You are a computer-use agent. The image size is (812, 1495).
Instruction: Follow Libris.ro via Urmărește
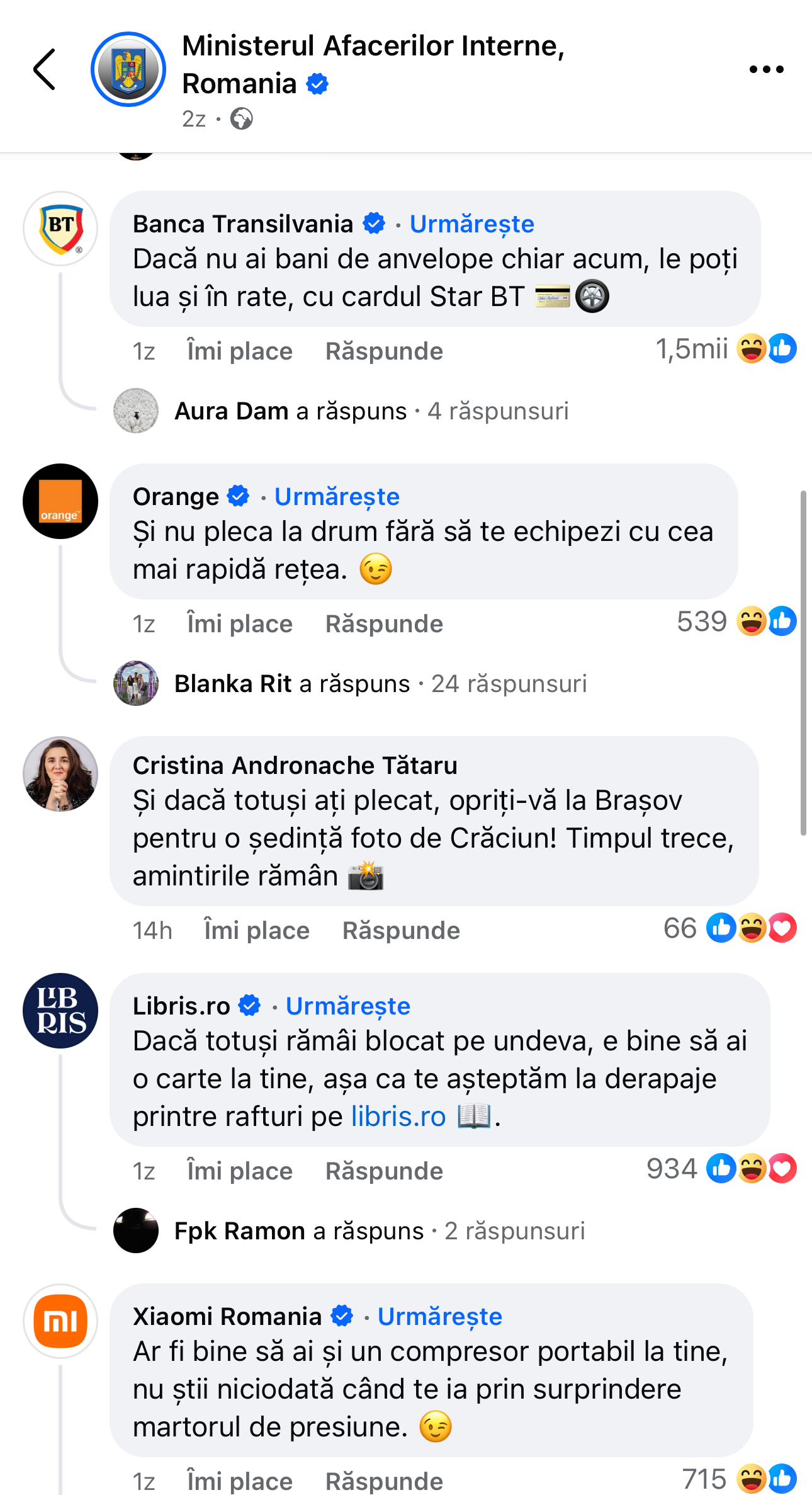pos(347,1006)
